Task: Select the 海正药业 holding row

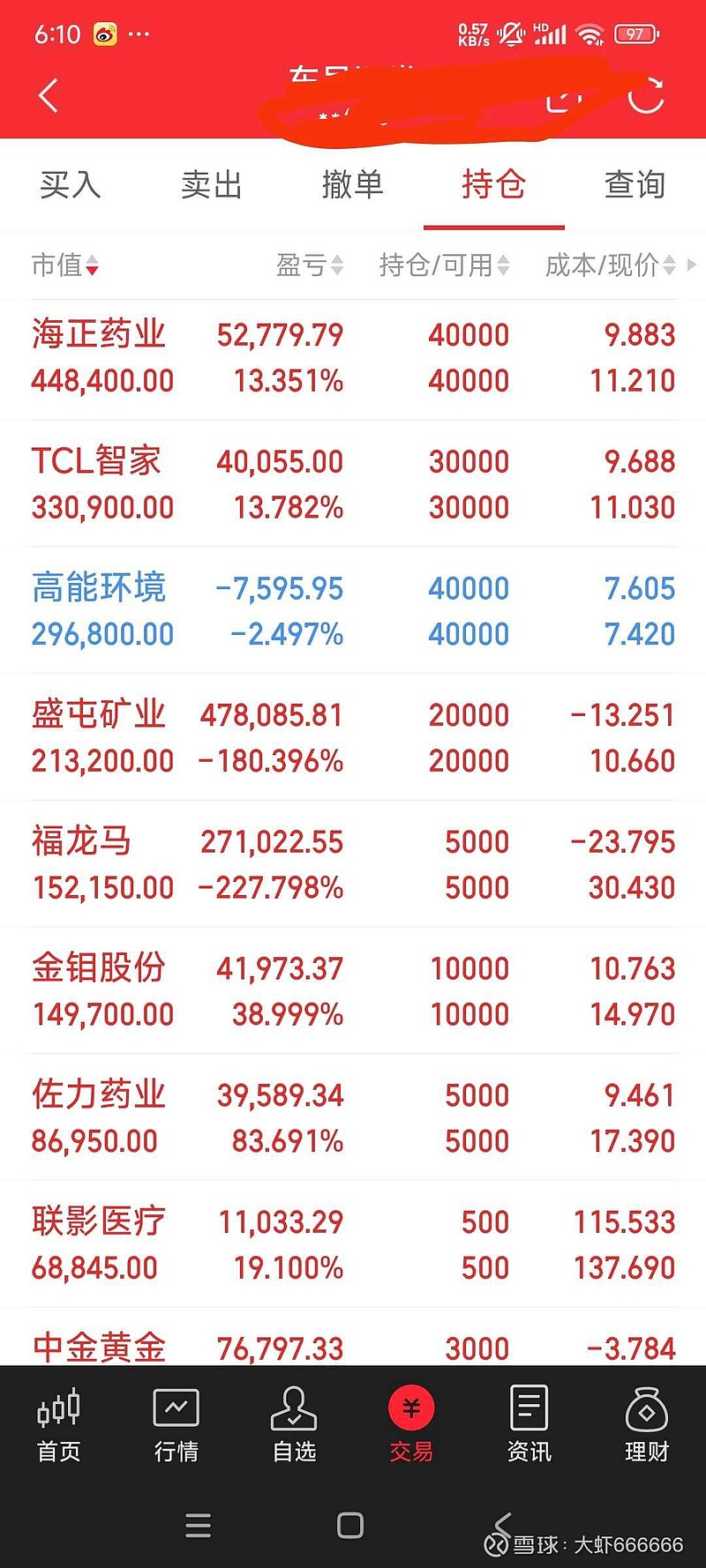Action: pyautogui.click(x=353, y=357)
